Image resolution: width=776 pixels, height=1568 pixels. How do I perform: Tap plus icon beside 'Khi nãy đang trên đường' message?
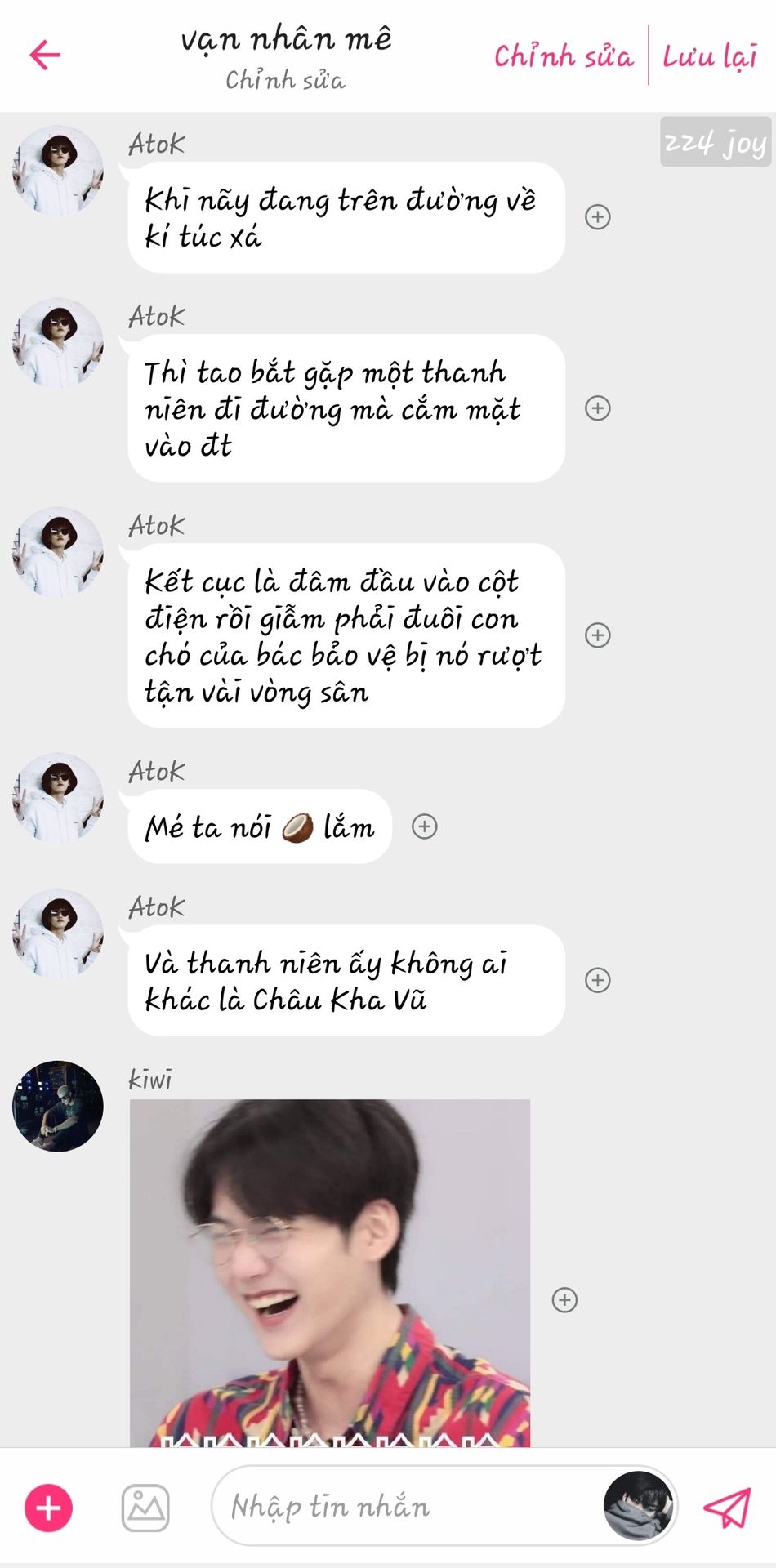tap(598, 217)
